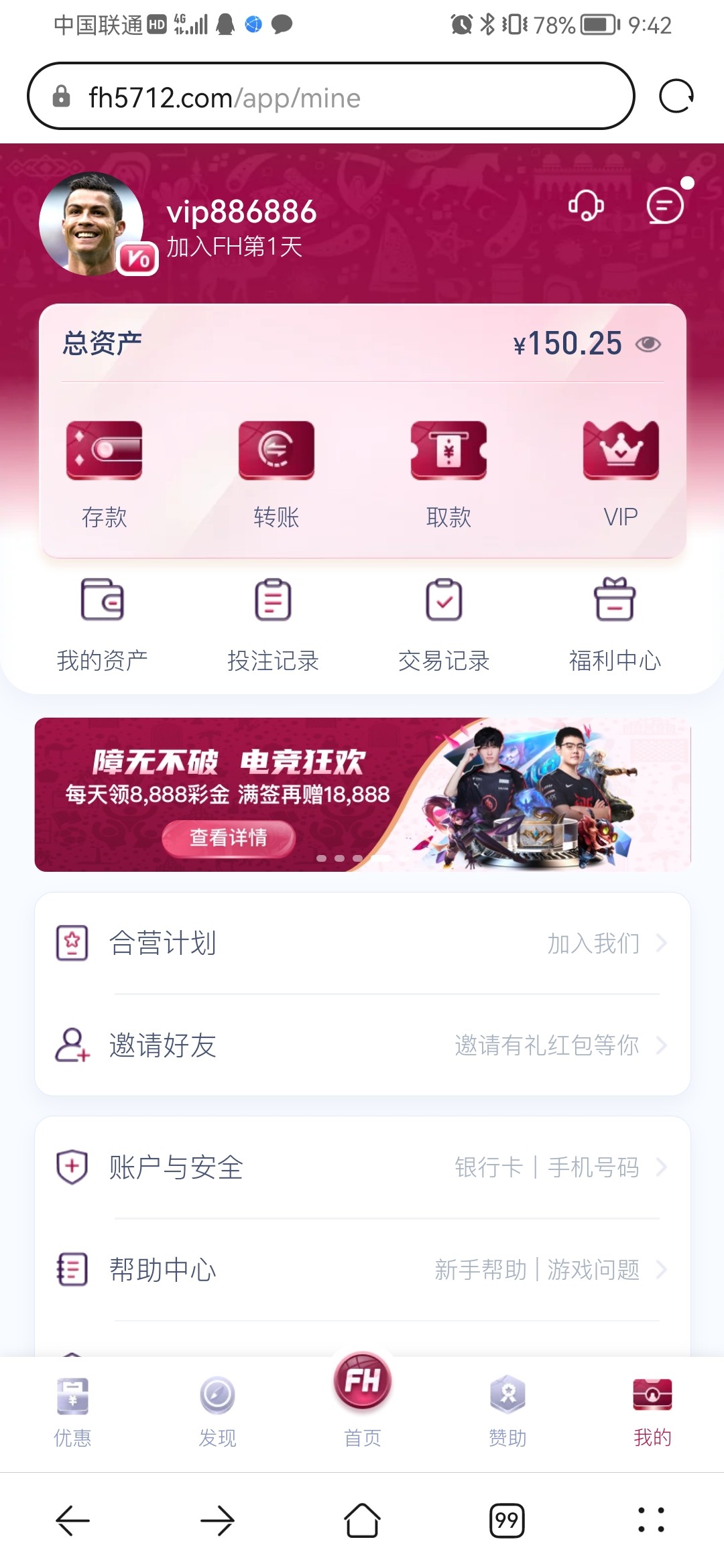This screenshot has width=724, height=1568.
Task: Open the messages icon with dot
Action: (665, 205)
